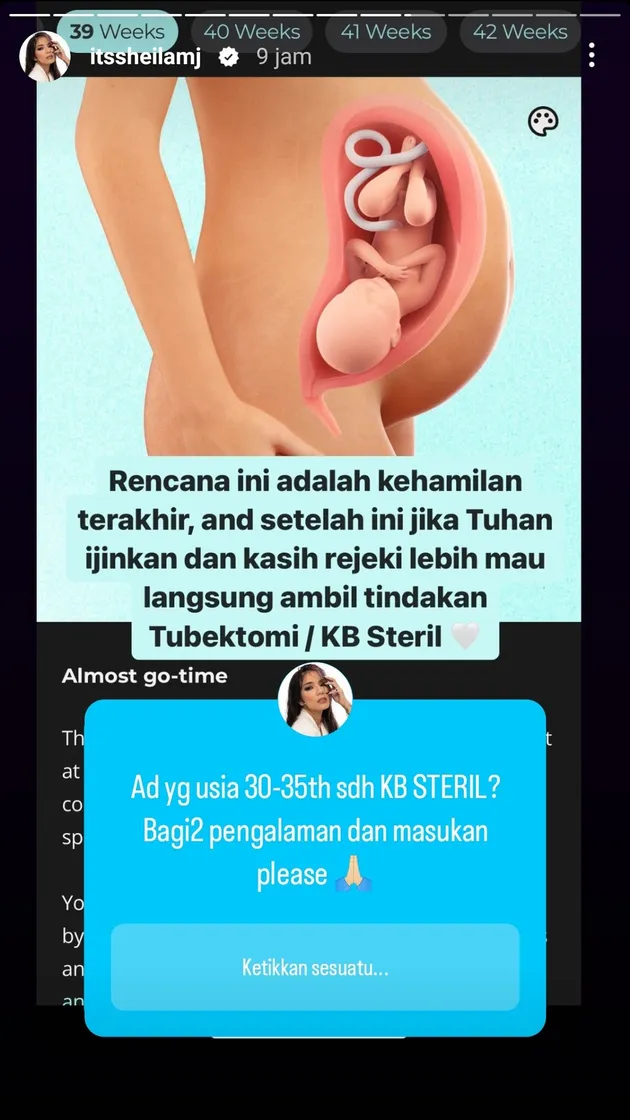Tap the "Ketikkan sesuatu..." answer field
This screenshot has height=1120, width=630.
coord(315,967)
